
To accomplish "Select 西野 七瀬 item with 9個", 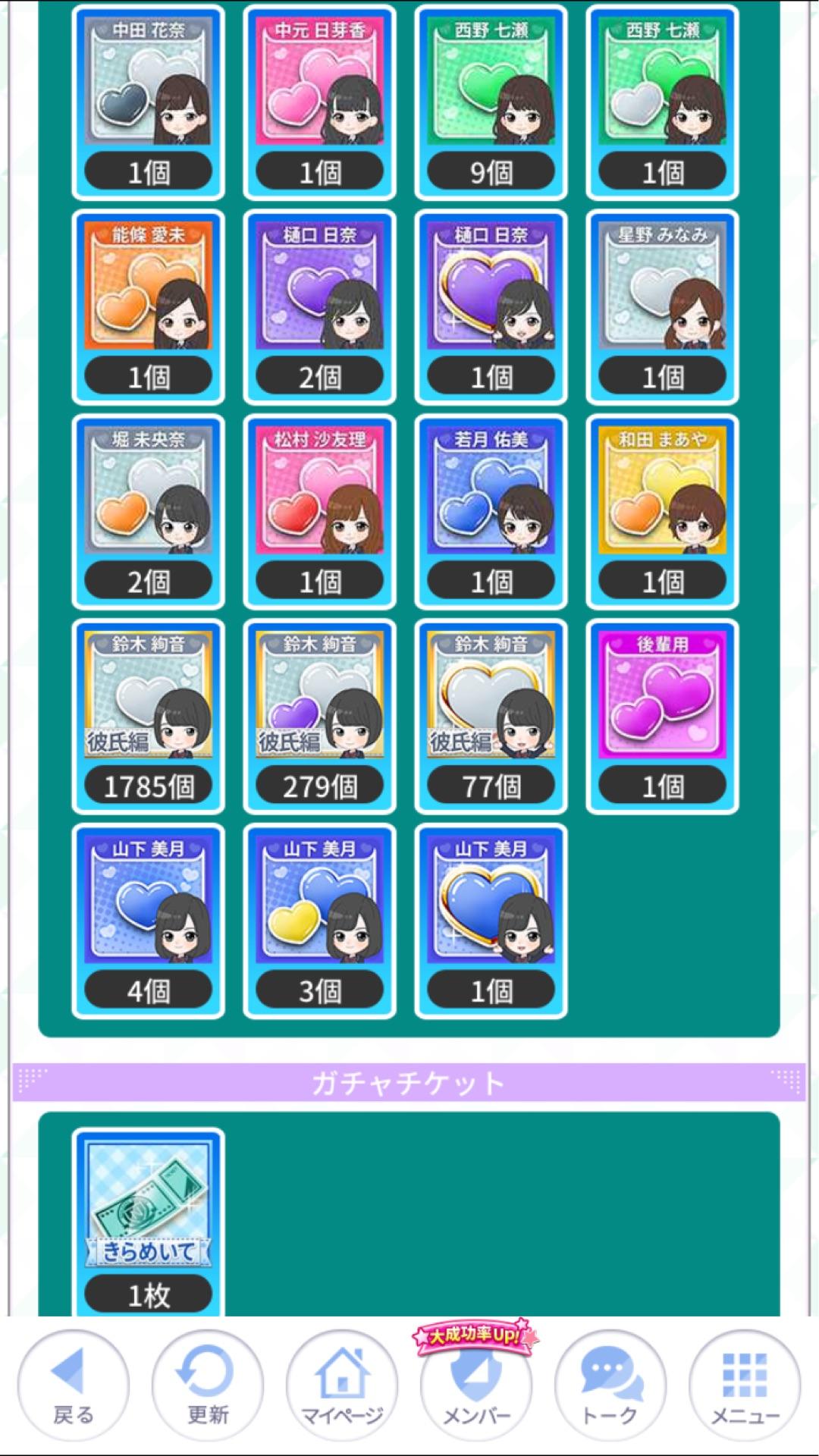I will (491, 102).
